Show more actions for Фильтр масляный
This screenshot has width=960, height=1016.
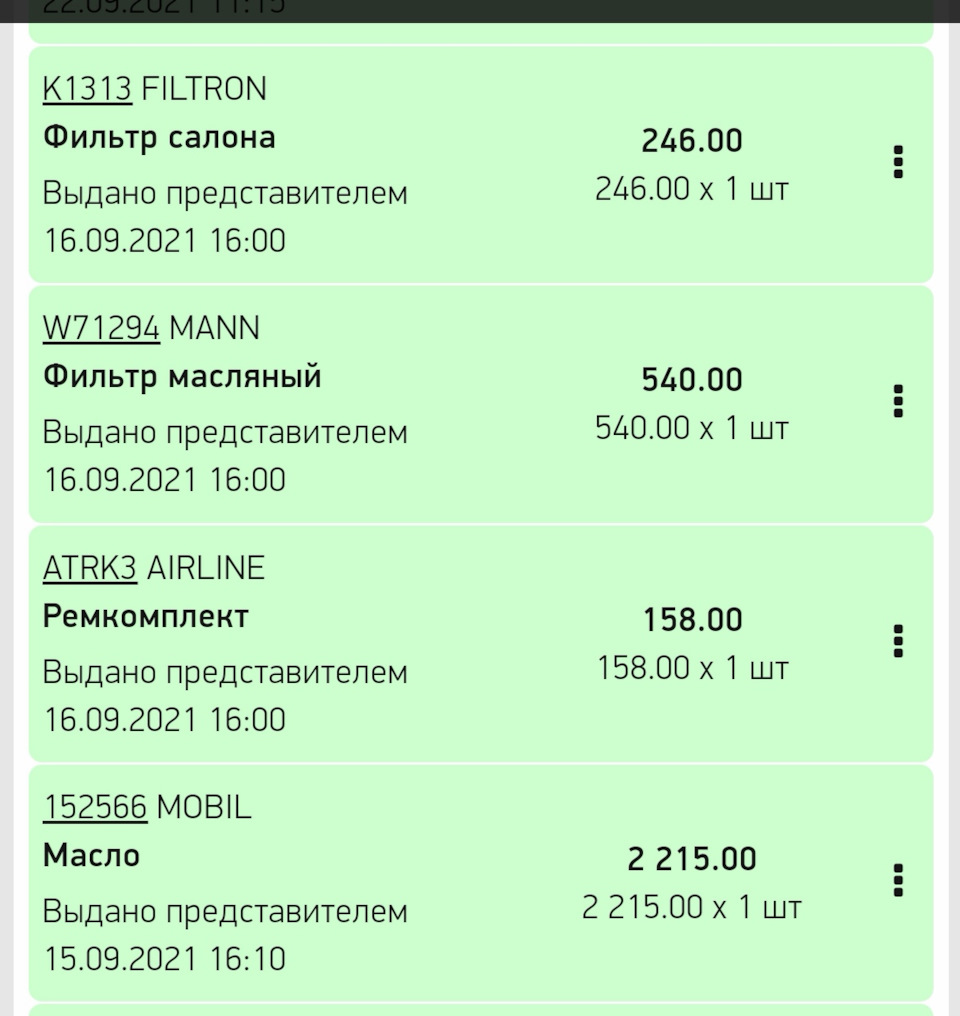(x=898, y=401)
